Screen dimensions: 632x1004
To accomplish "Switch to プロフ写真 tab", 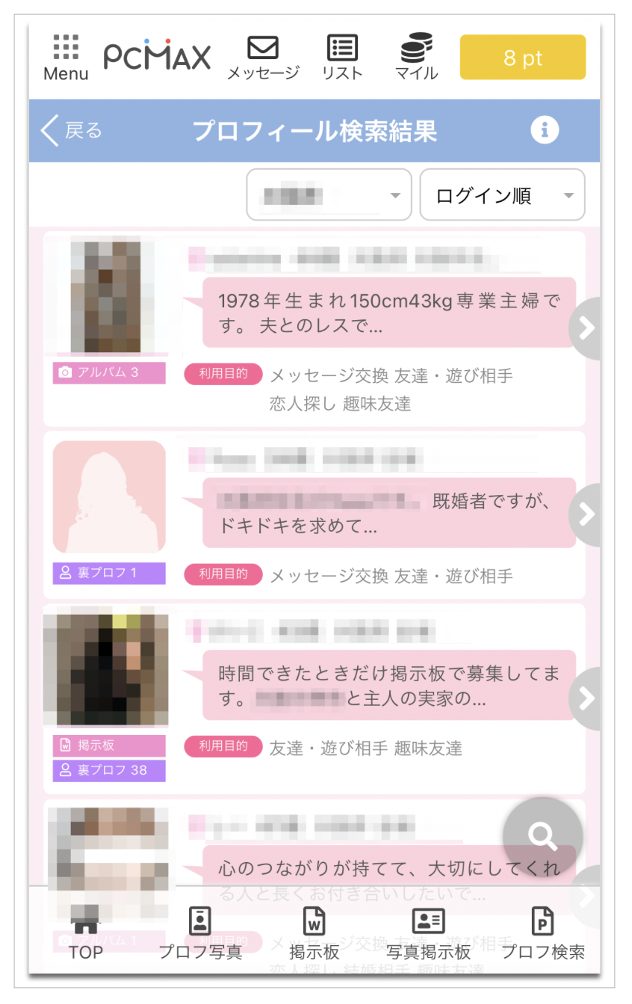I will (200, 932).
